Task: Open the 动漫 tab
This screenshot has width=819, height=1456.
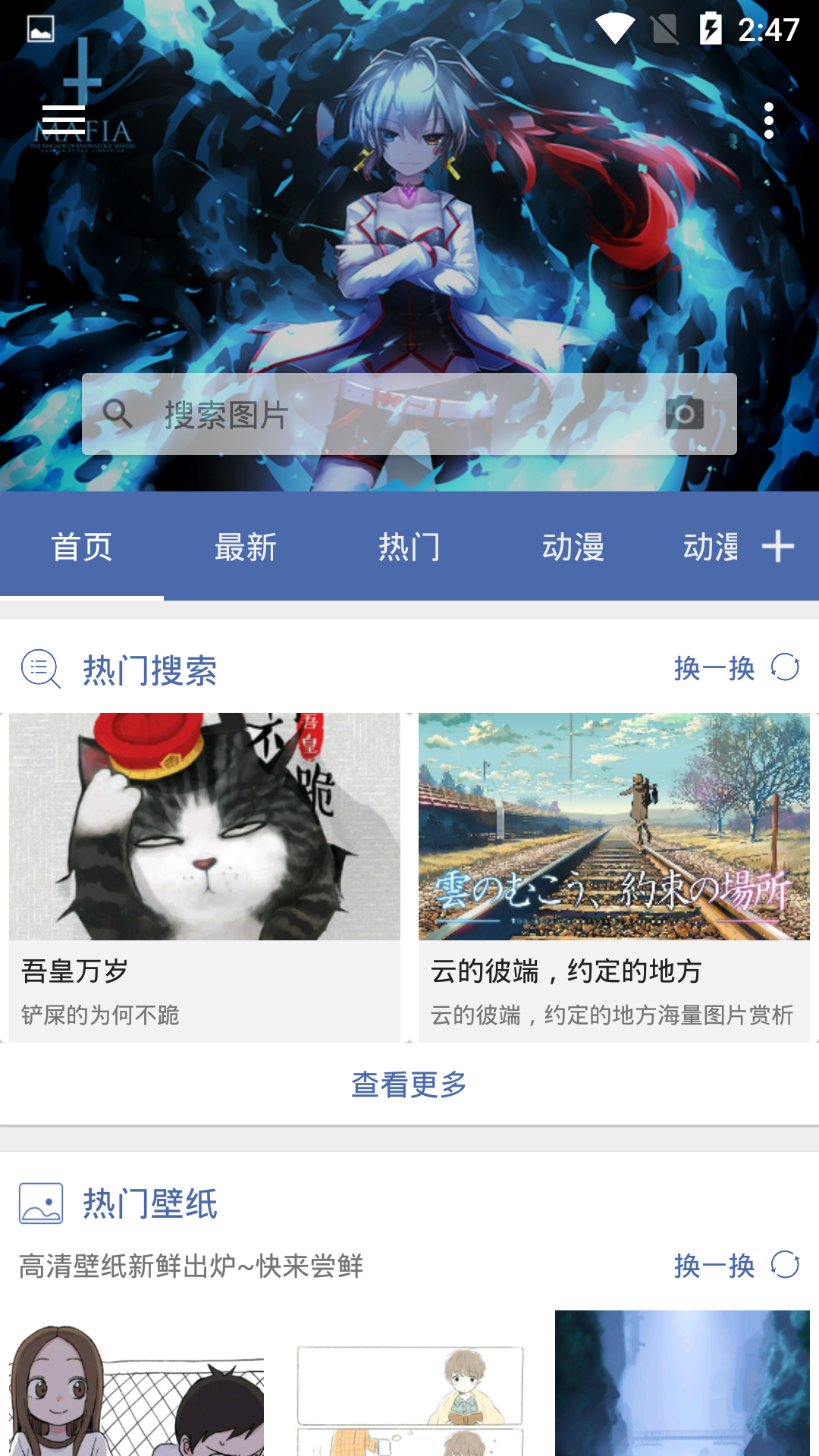Action: pyautogui.click(x=573, y=548)
